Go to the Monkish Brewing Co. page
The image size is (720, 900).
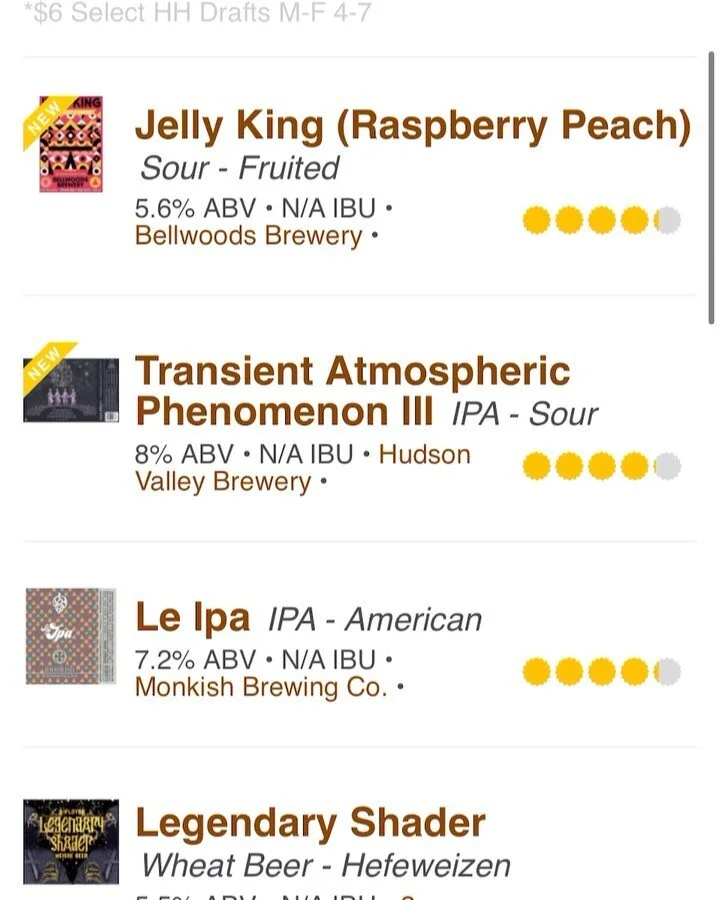[261, 688]
